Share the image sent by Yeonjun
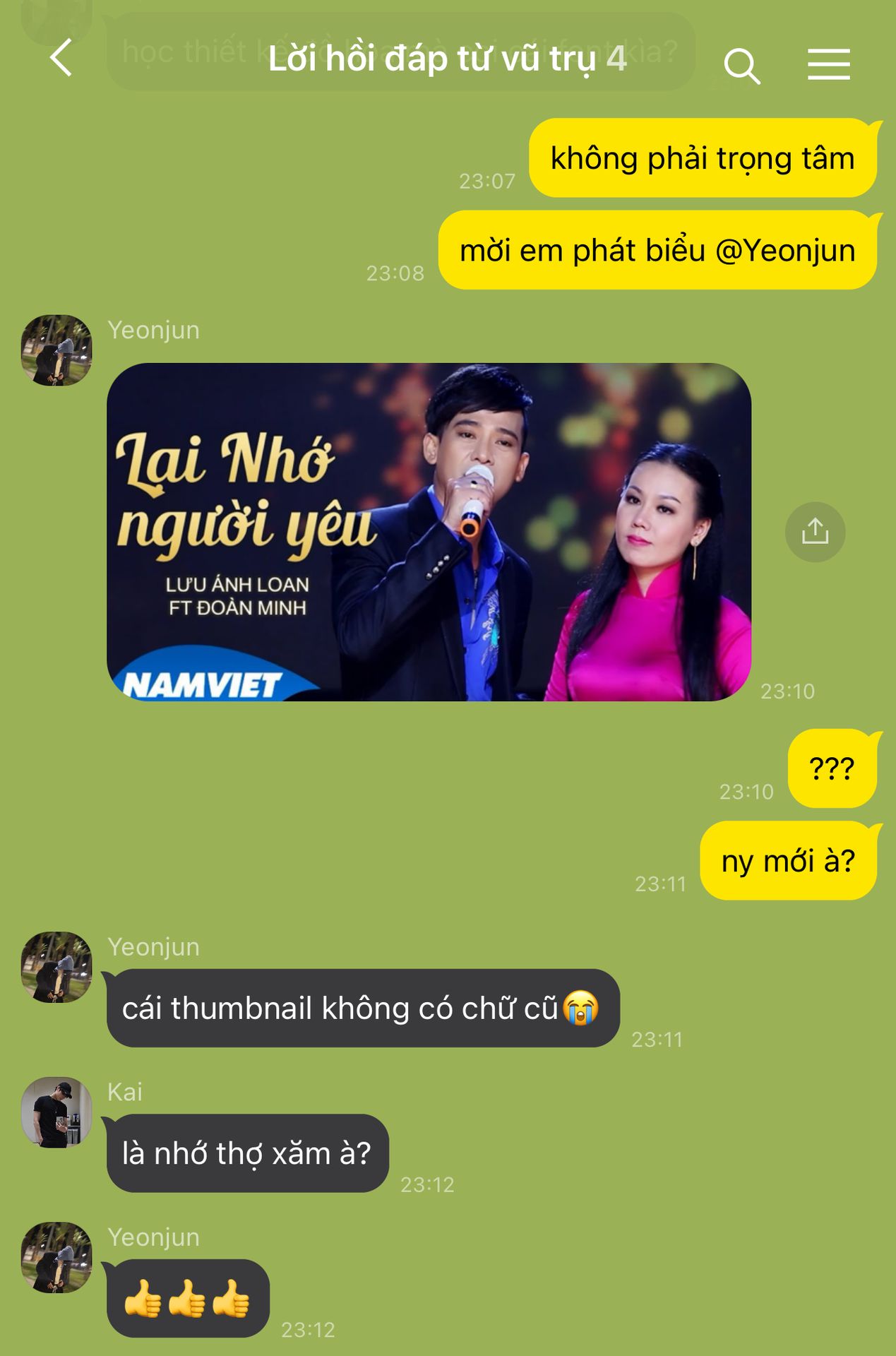The width and height of the screenshot is (896, 1356). pos(815,532)
